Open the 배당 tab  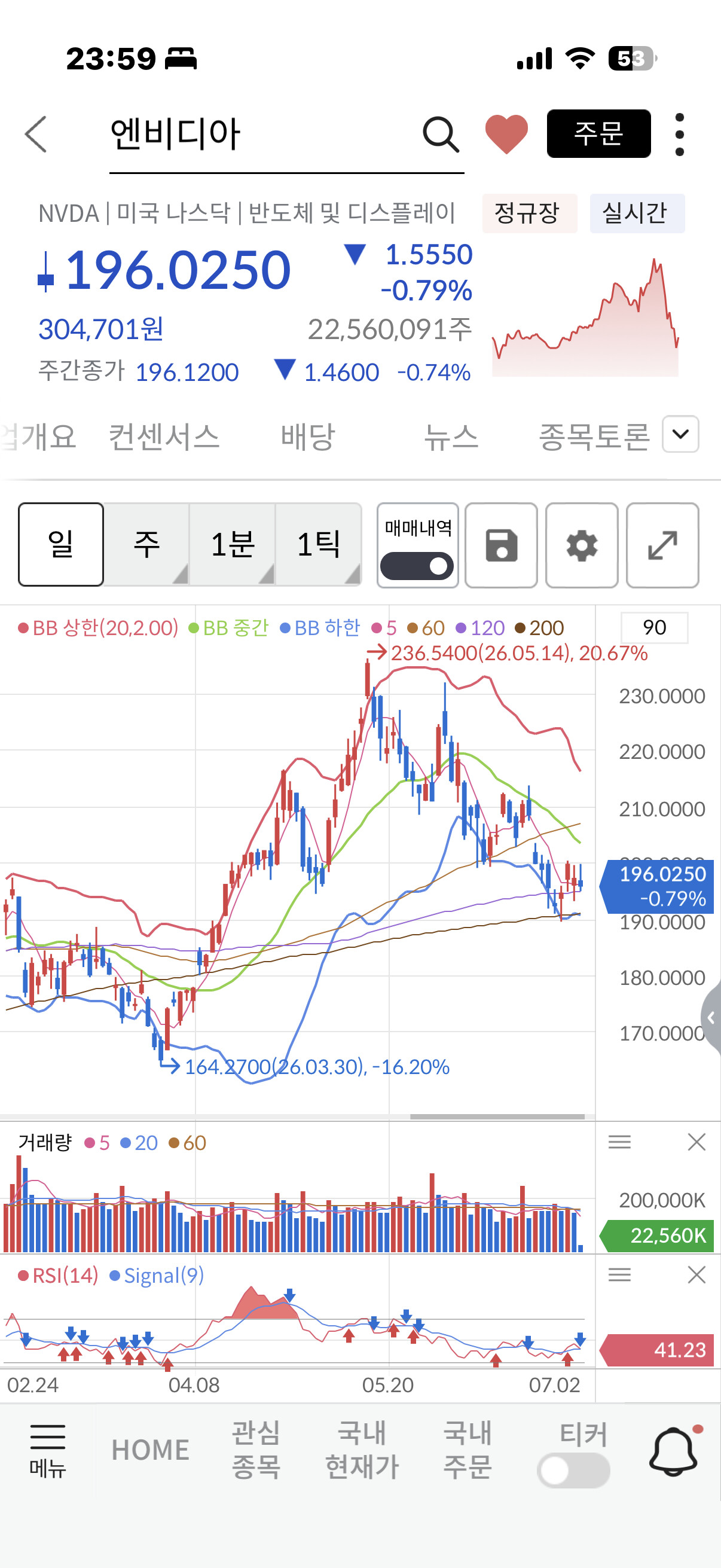click(308, 437)
